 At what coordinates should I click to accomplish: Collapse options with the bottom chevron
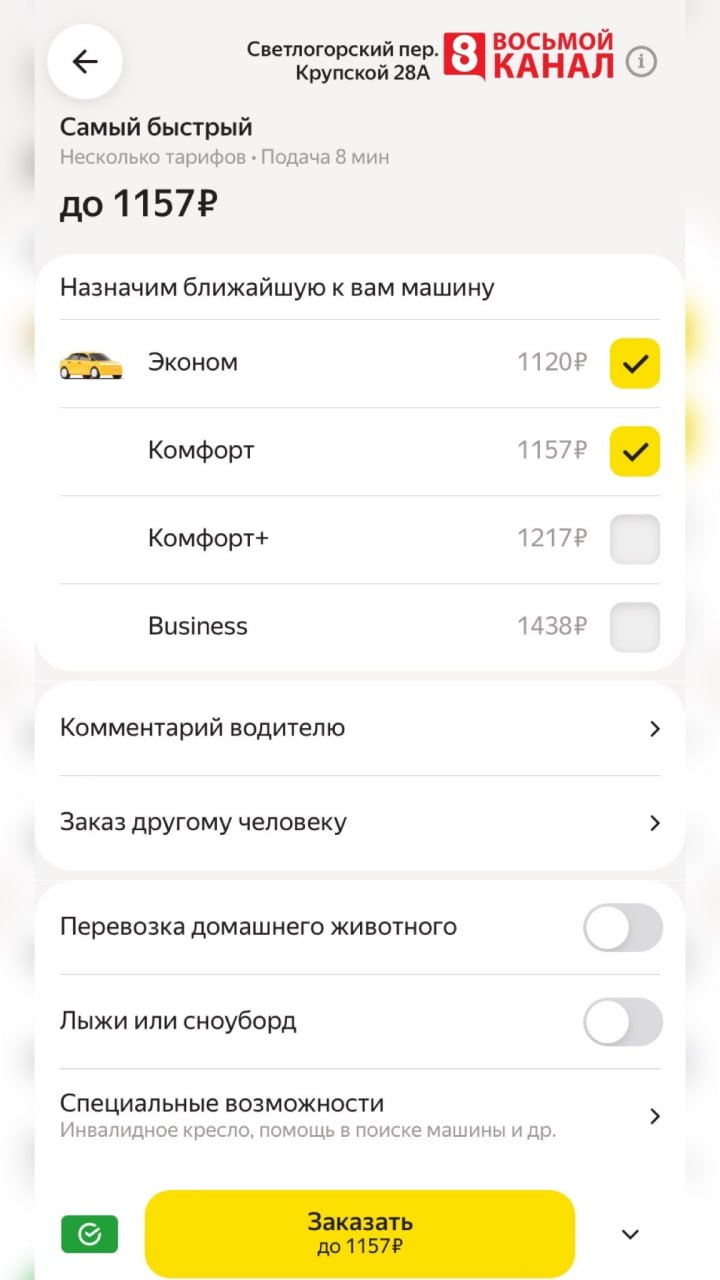click(x=630, y=1234)
